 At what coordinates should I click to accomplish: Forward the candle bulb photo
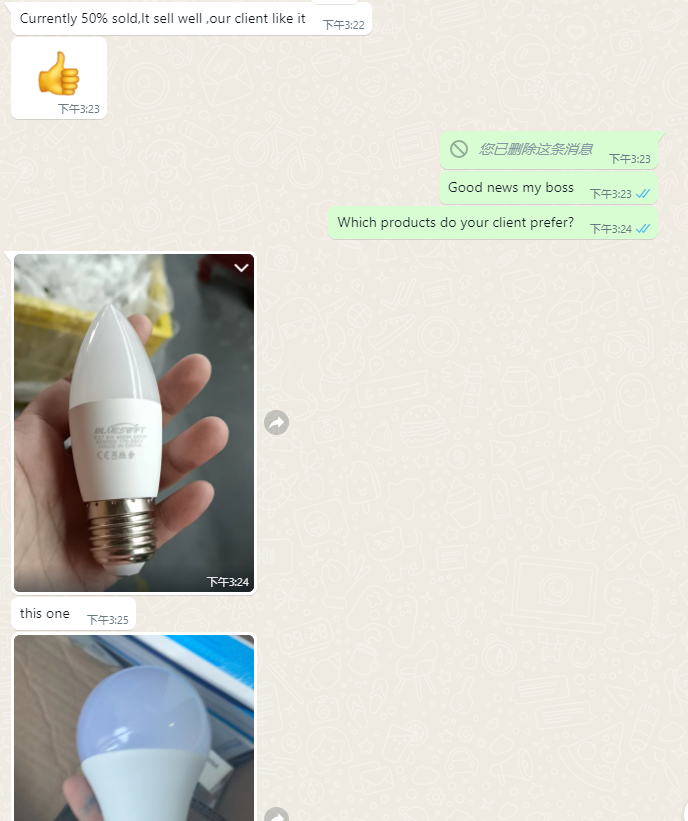[276, 423]
